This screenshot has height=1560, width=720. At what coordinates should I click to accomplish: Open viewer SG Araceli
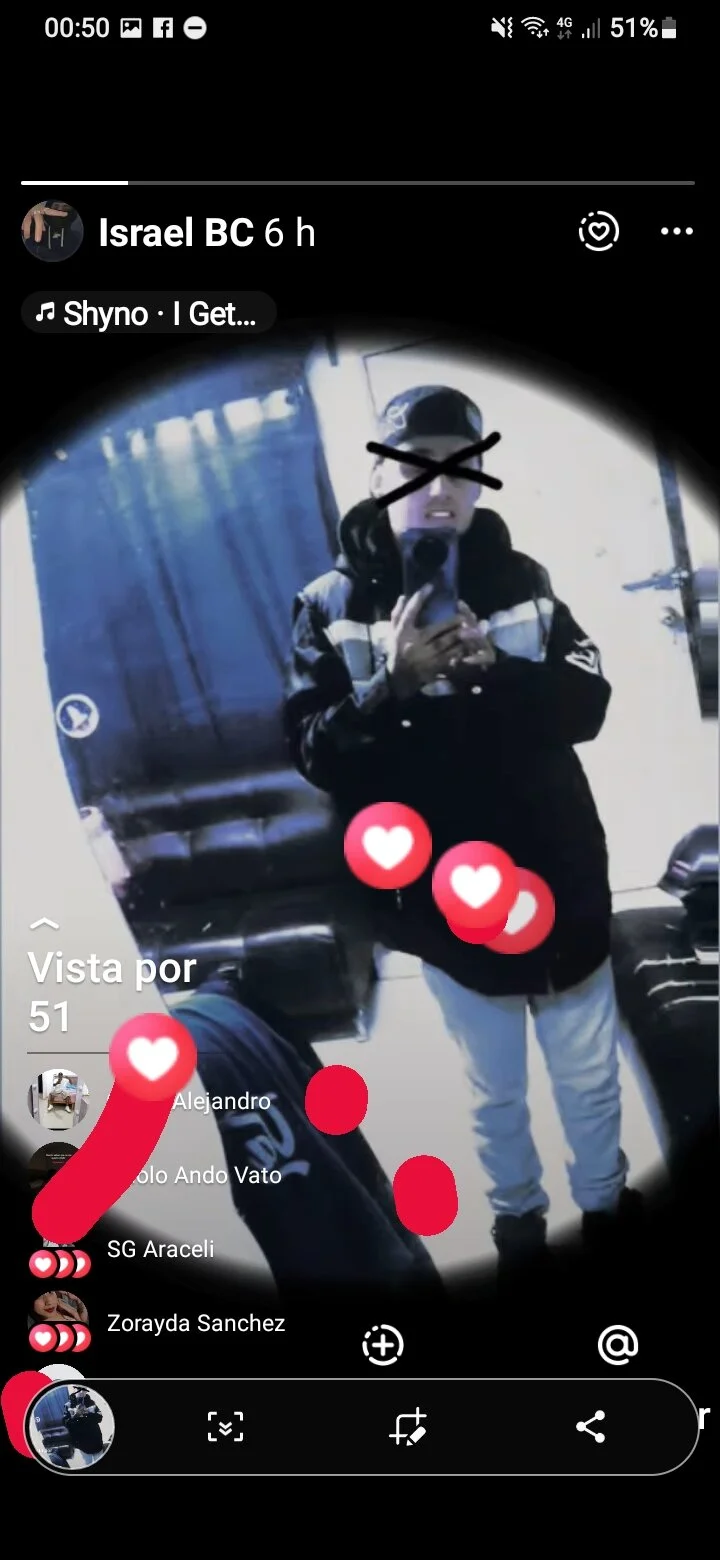(160, 1249)
